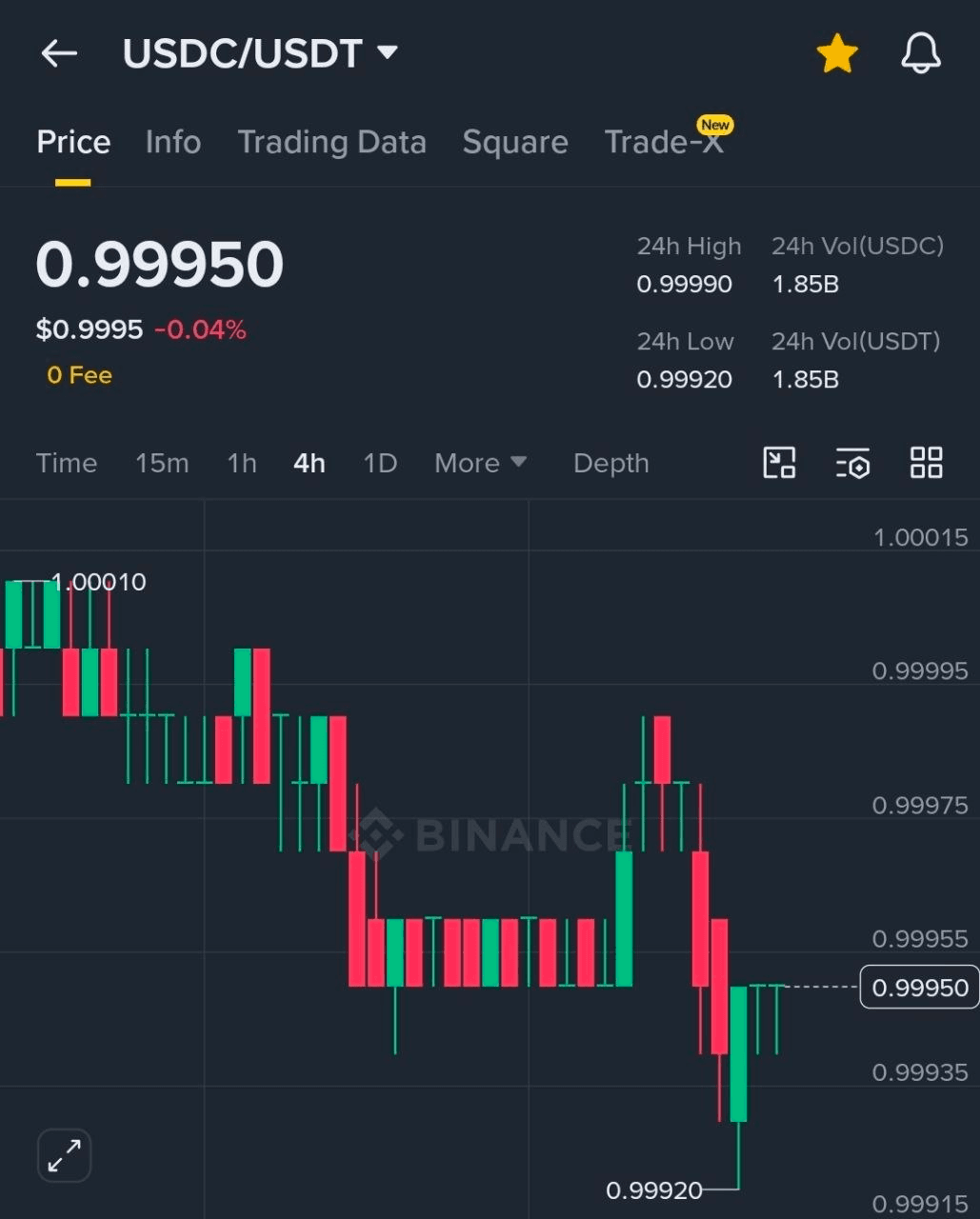Open the Trade-X tab
This screenshot has height=1219, width=980.
[664, 142]
